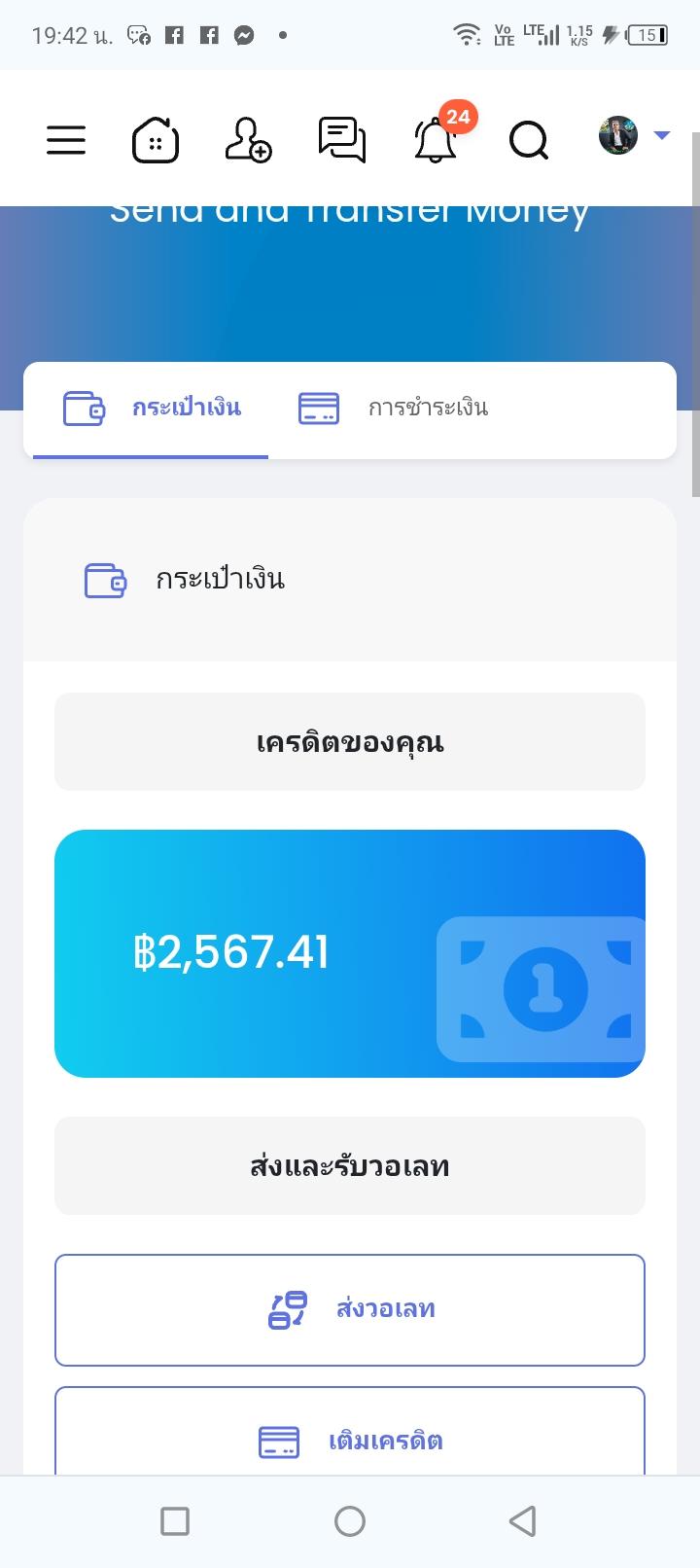Tap the ส่งวอเลท button
The image size is (700, 1568).
350,1309
